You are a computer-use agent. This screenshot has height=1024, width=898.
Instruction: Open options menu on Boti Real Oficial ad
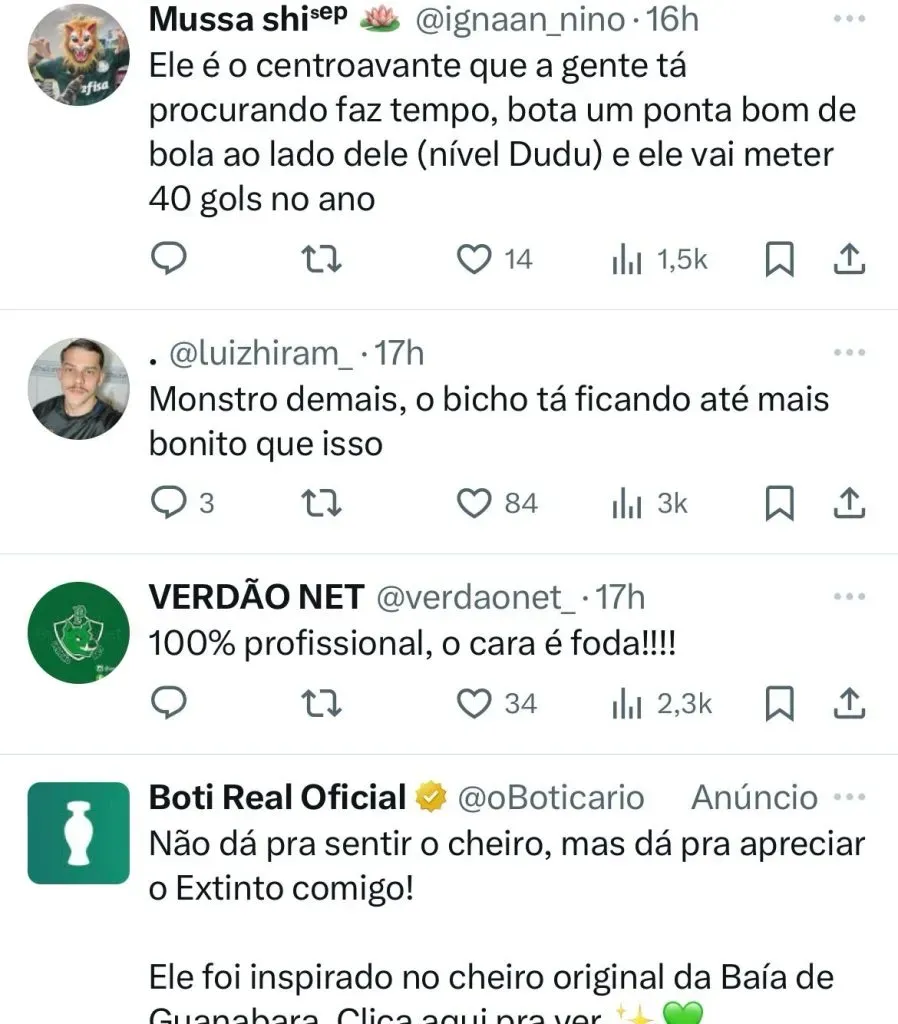(849, 797)
